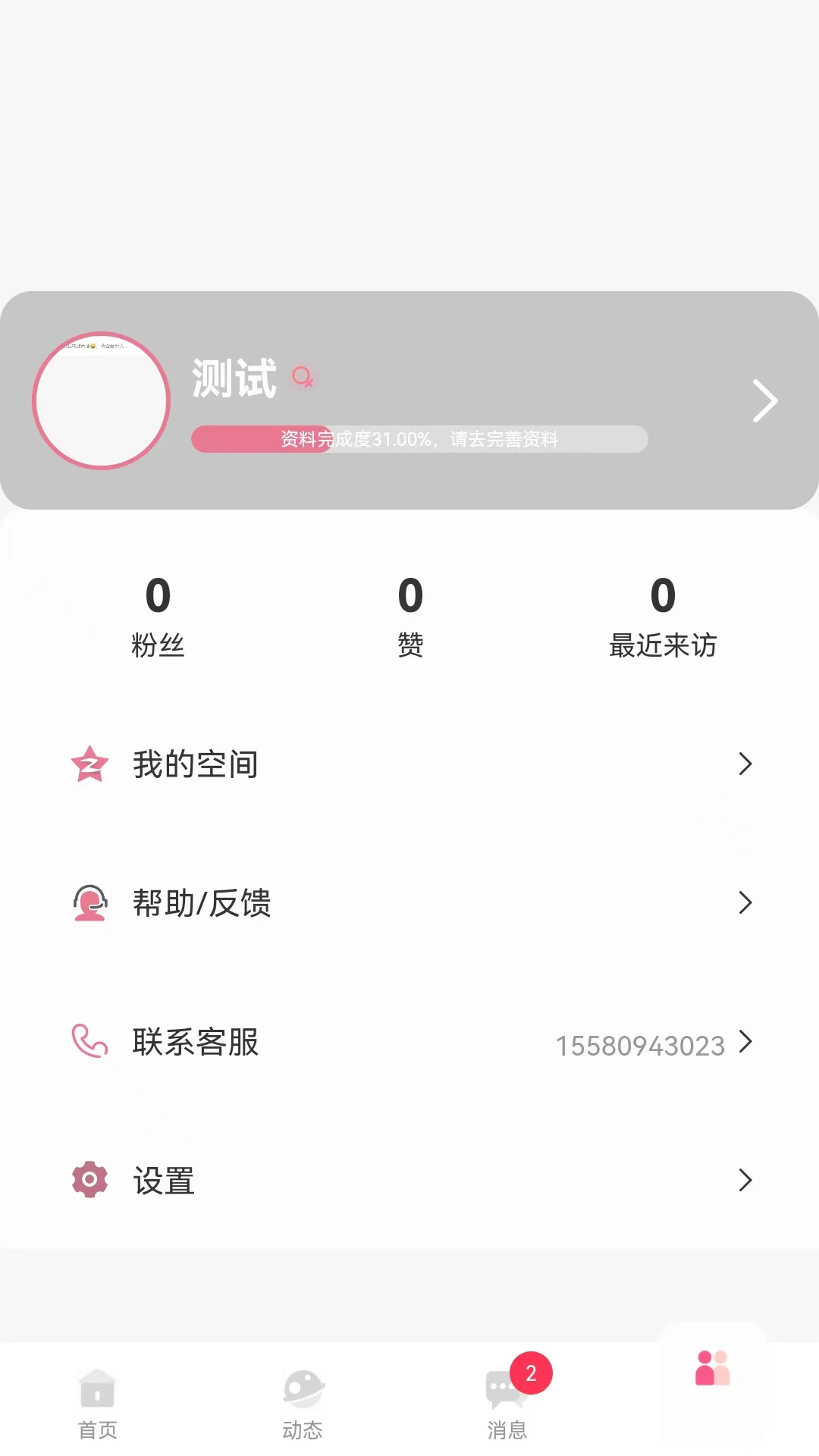819x1456 pixels.
Task: Select the star icon beside 我的空间
Action: 89,764
